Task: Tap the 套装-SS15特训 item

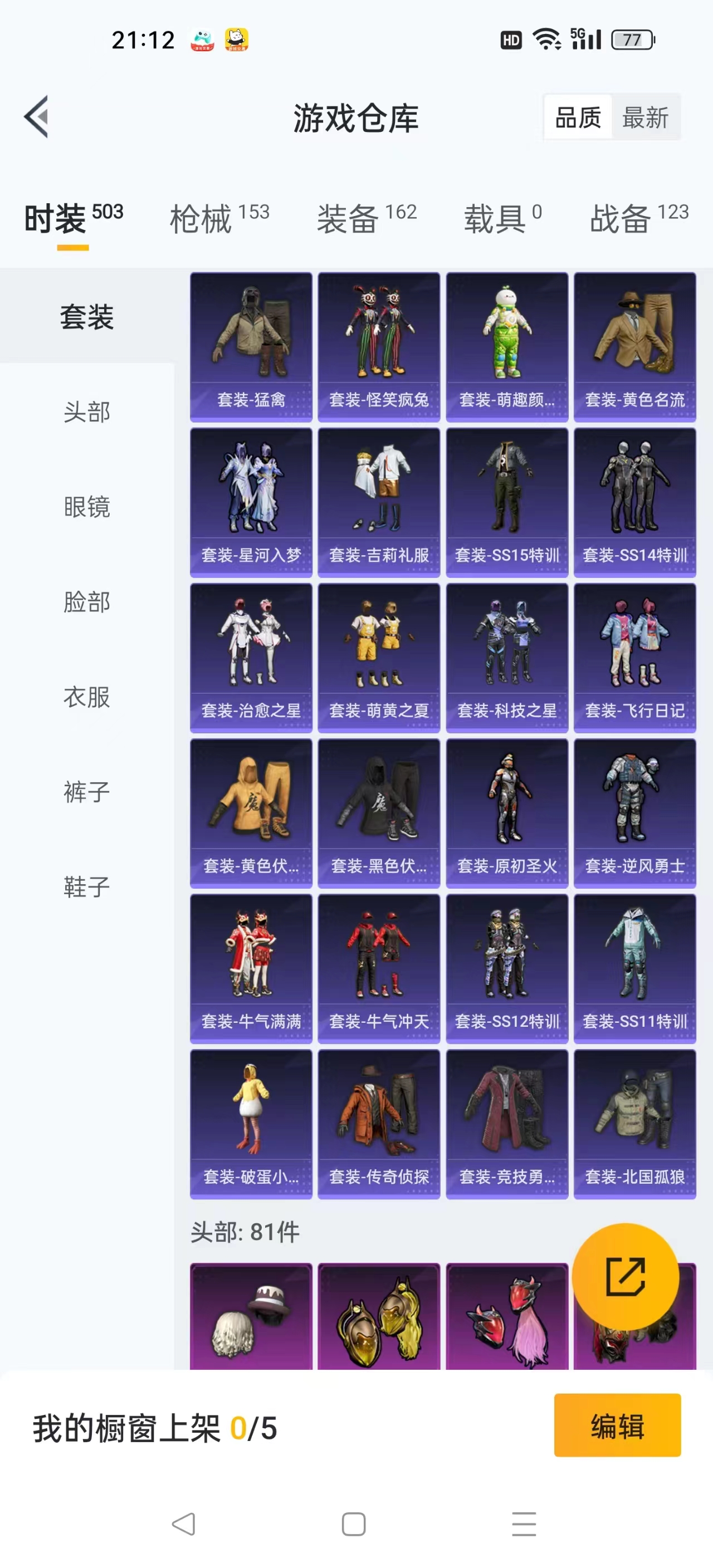Action: [x=506, y=503]
